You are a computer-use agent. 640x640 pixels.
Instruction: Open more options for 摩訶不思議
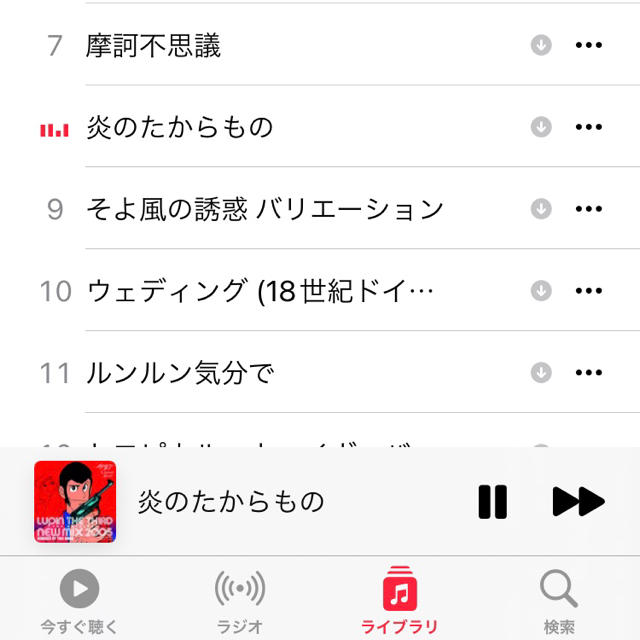click(589, 46)
